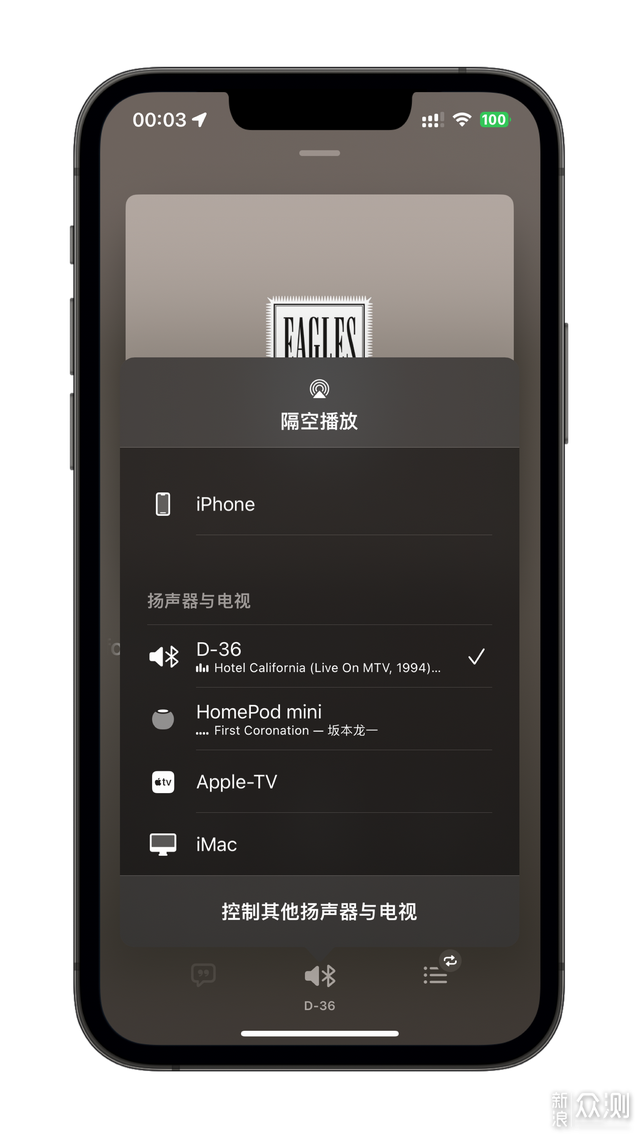The height and width of the screenshot is (1137, 640).
Task: Select HomePod mini as output
Action: pos(318,720)
